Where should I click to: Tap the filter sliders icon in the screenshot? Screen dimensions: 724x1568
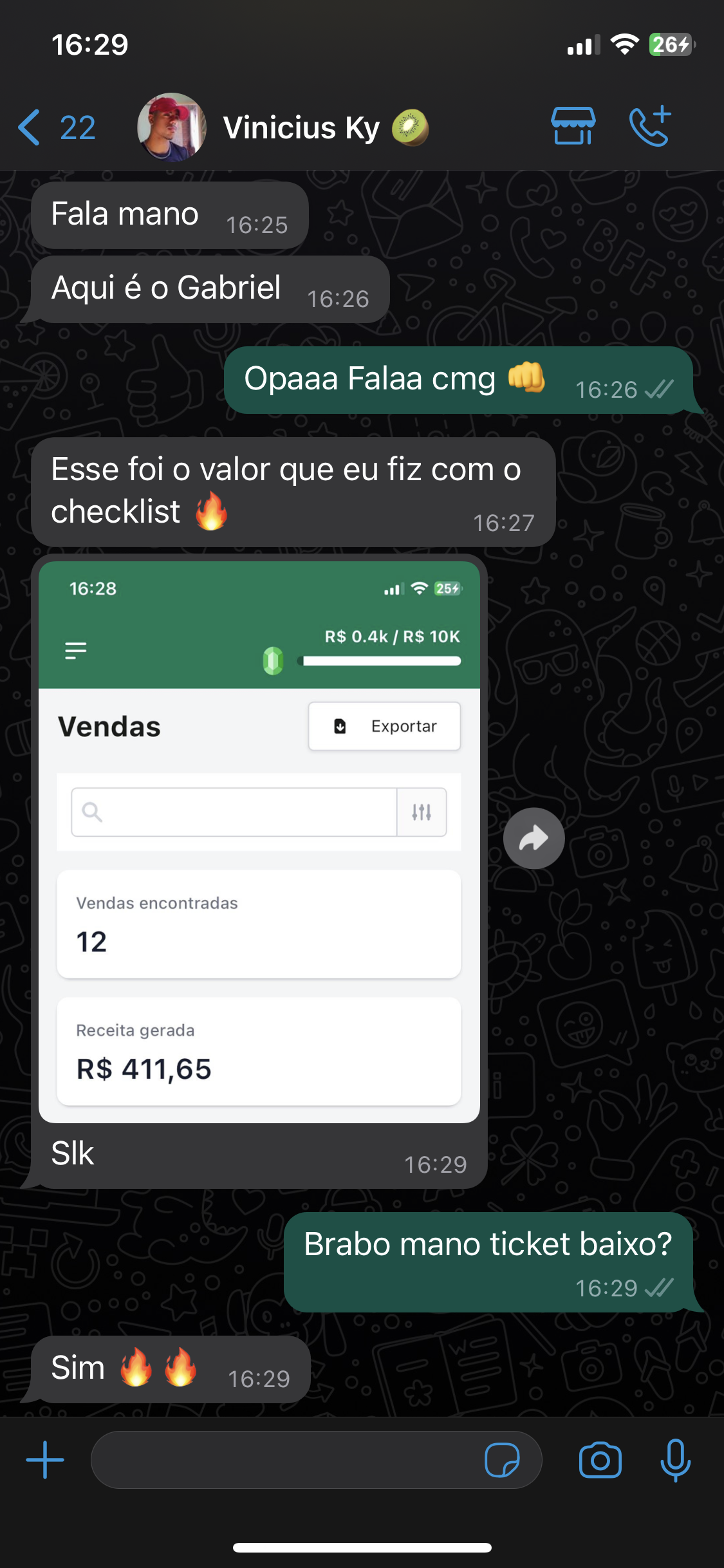point(422,812)
